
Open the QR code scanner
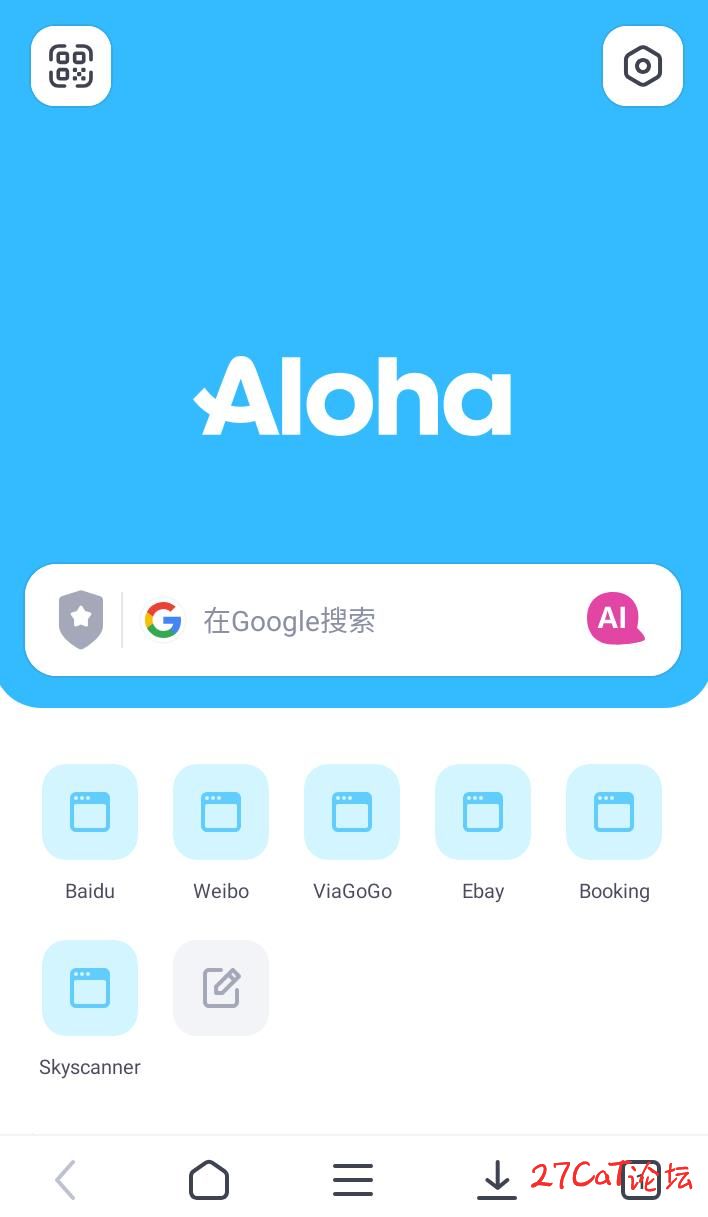71,66
